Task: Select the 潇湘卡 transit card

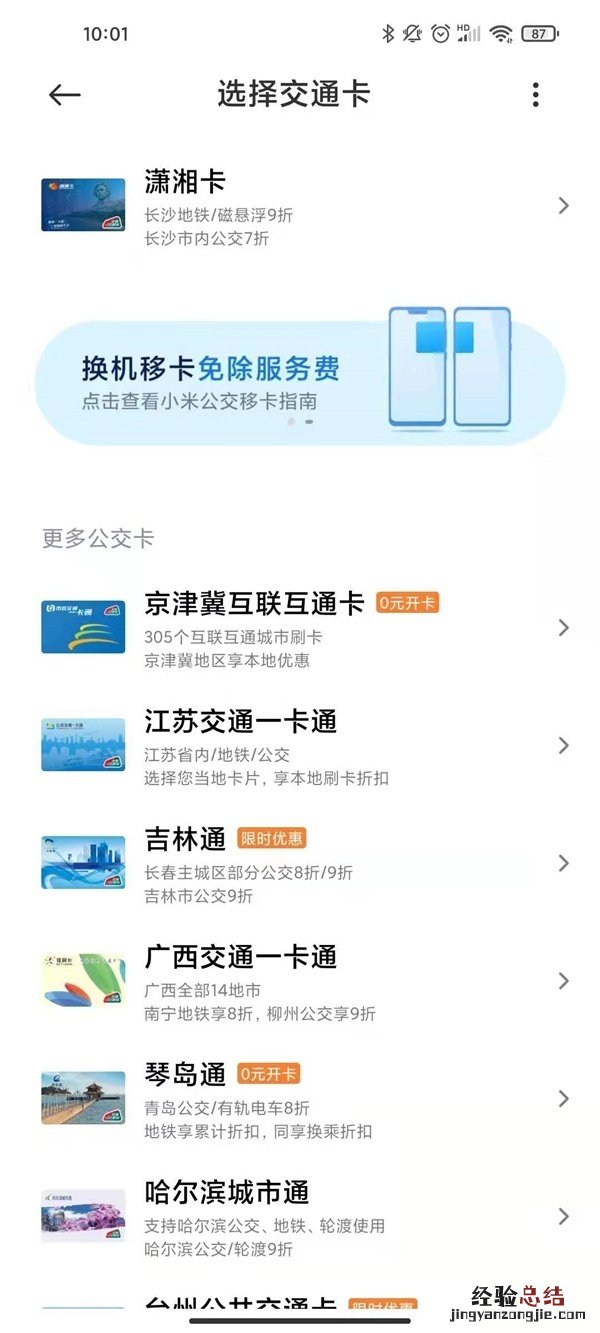Action: click(x=300, y=206)
